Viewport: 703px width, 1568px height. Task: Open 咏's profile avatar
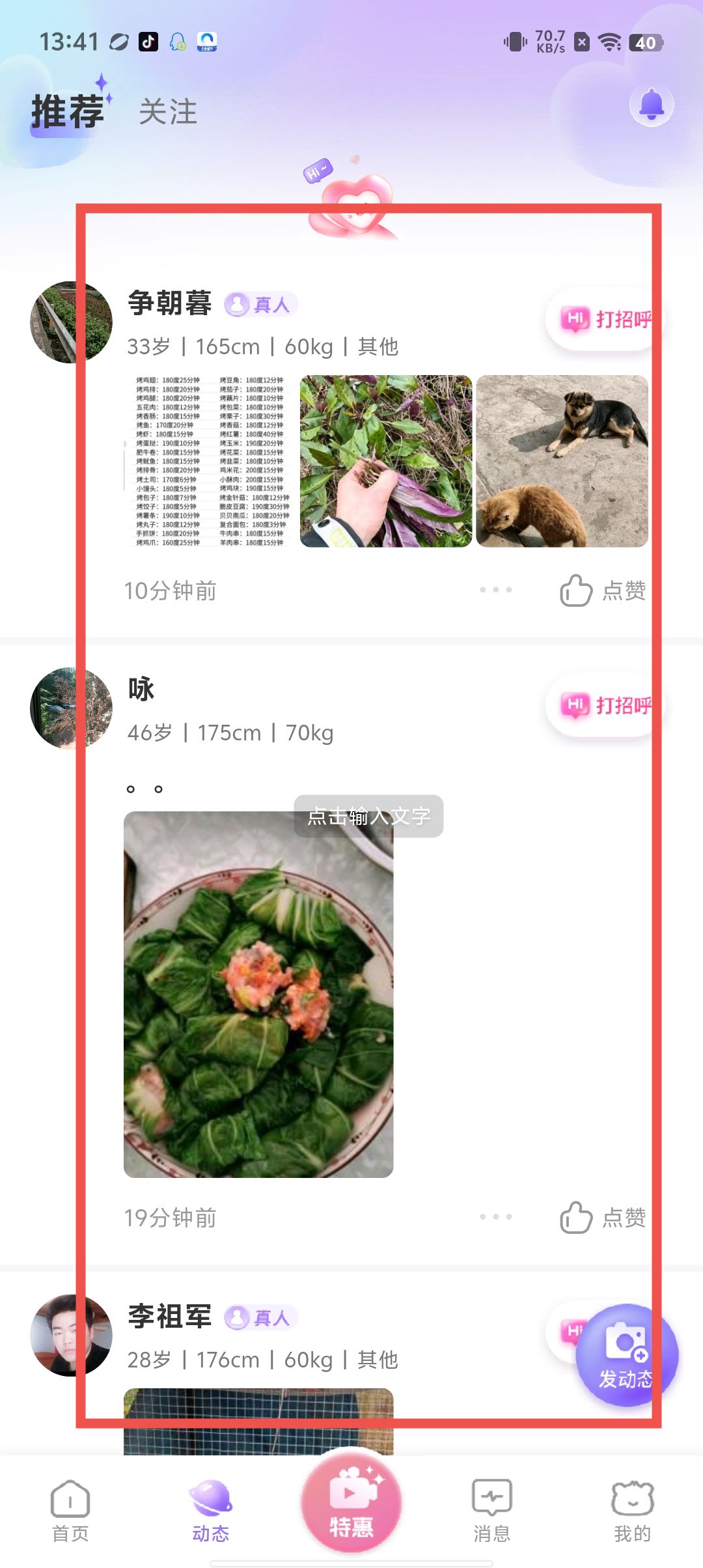coord(71,708)
